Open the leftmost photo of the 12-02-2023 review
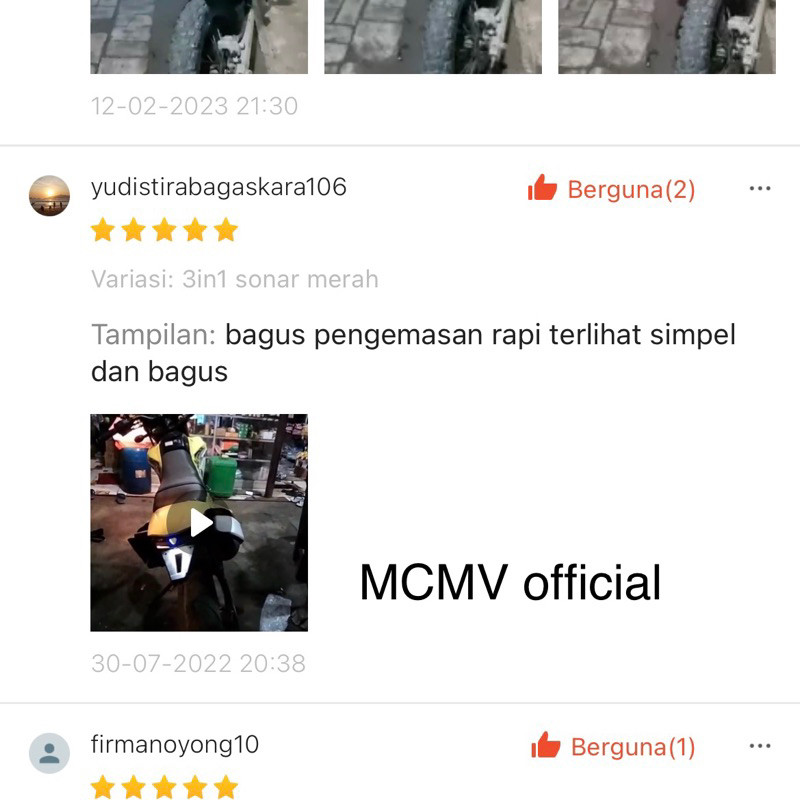The height and width of the screenshot is (800, 800). 199,36
